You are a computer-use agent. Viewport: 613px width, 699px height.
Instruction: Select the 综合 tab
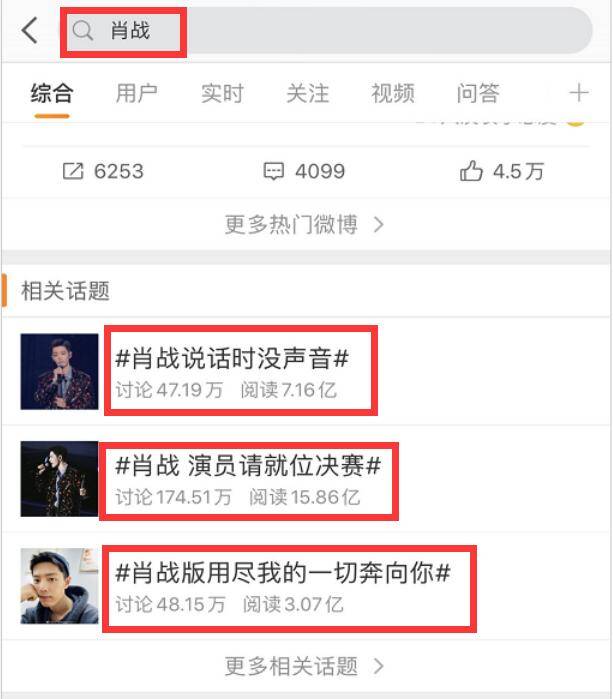coord(51,93)
